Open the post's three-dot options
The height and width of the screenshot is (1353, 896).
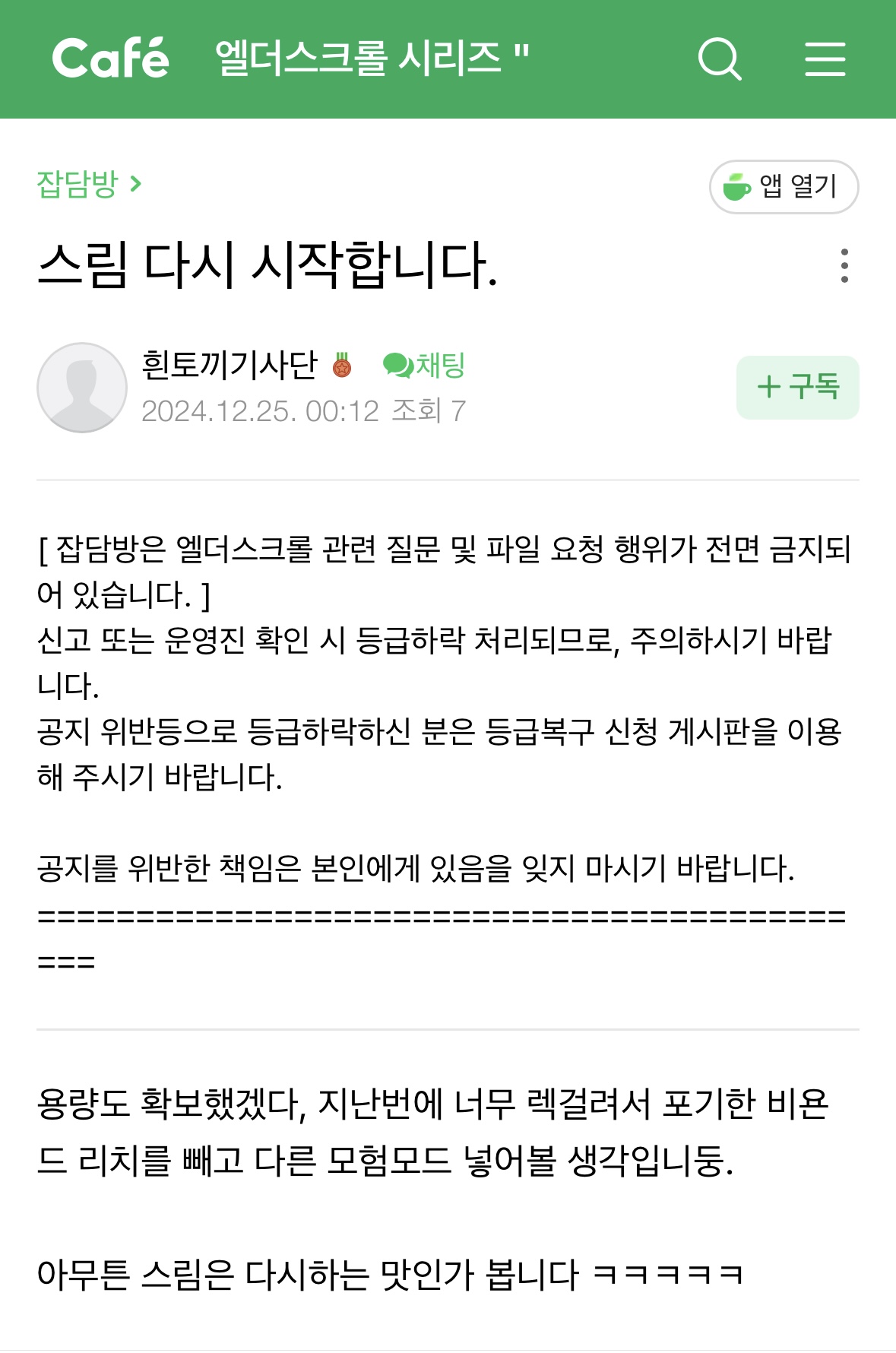[x=844, y=266]
